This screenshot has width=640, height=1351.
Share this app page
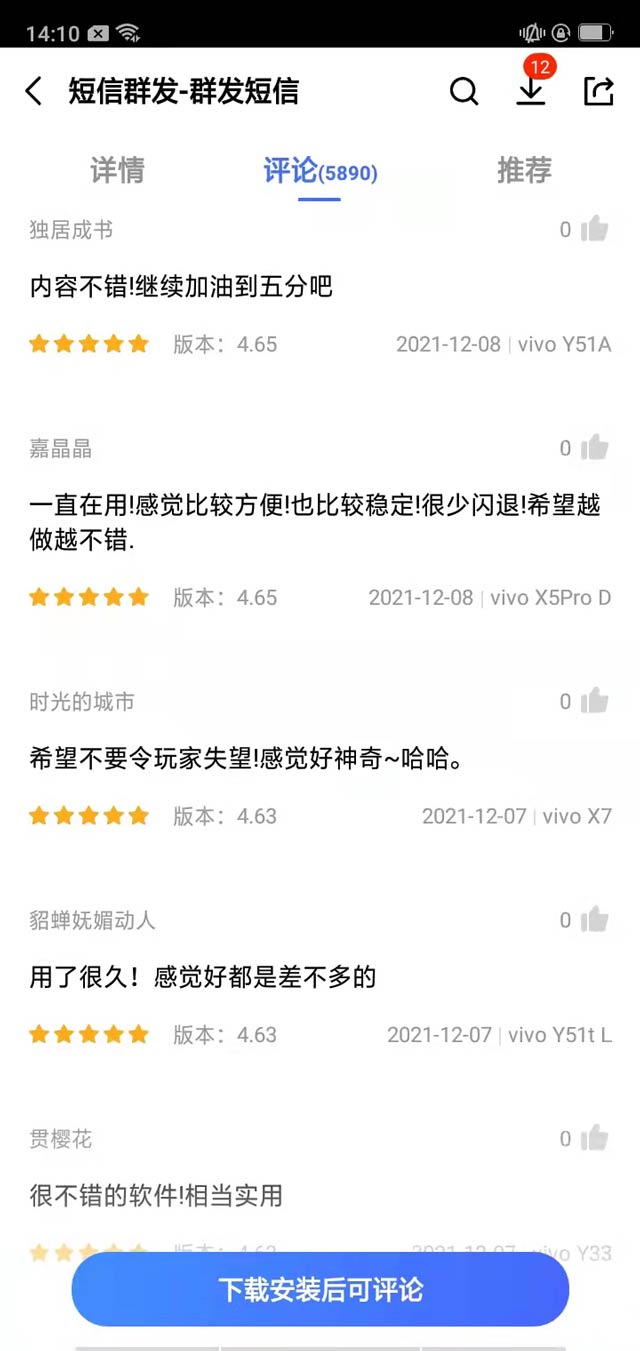pos(598,92)
